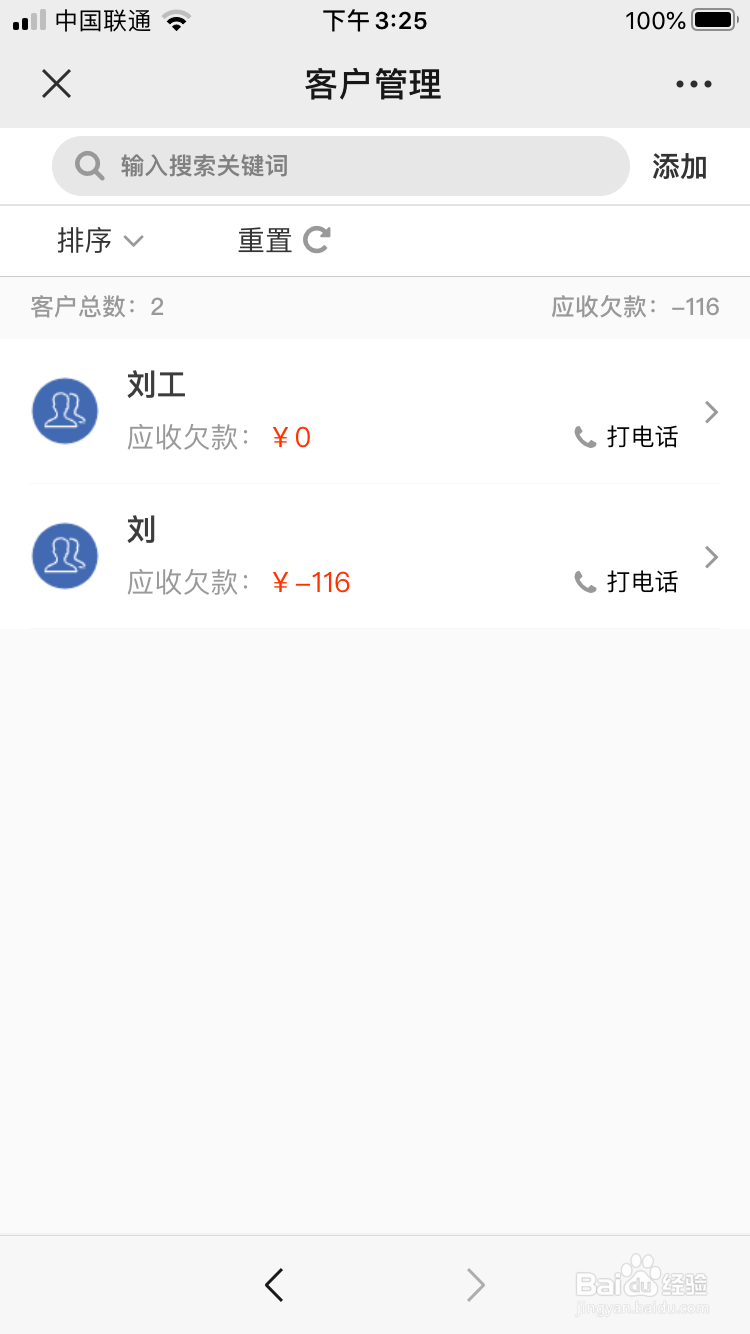
Task: Call 刘工 via 打电话
Action: coord(626,437)
